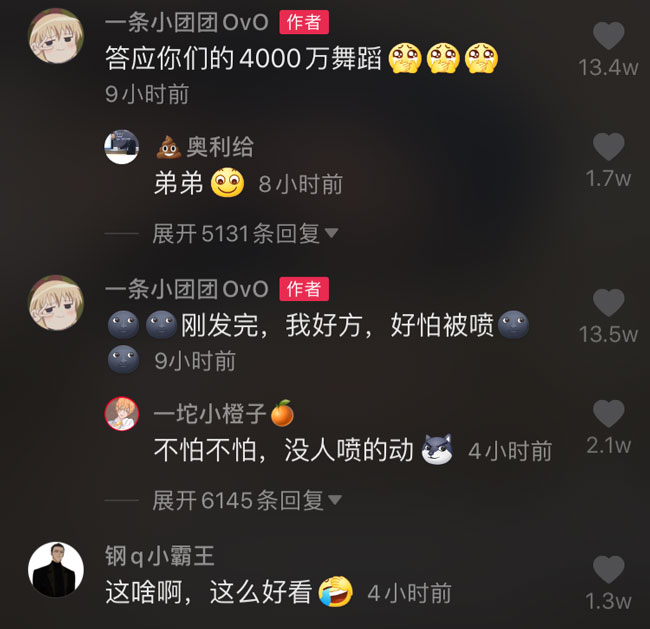
Task: Open 奥利给's profile avatar
Action: click(122, 147)
